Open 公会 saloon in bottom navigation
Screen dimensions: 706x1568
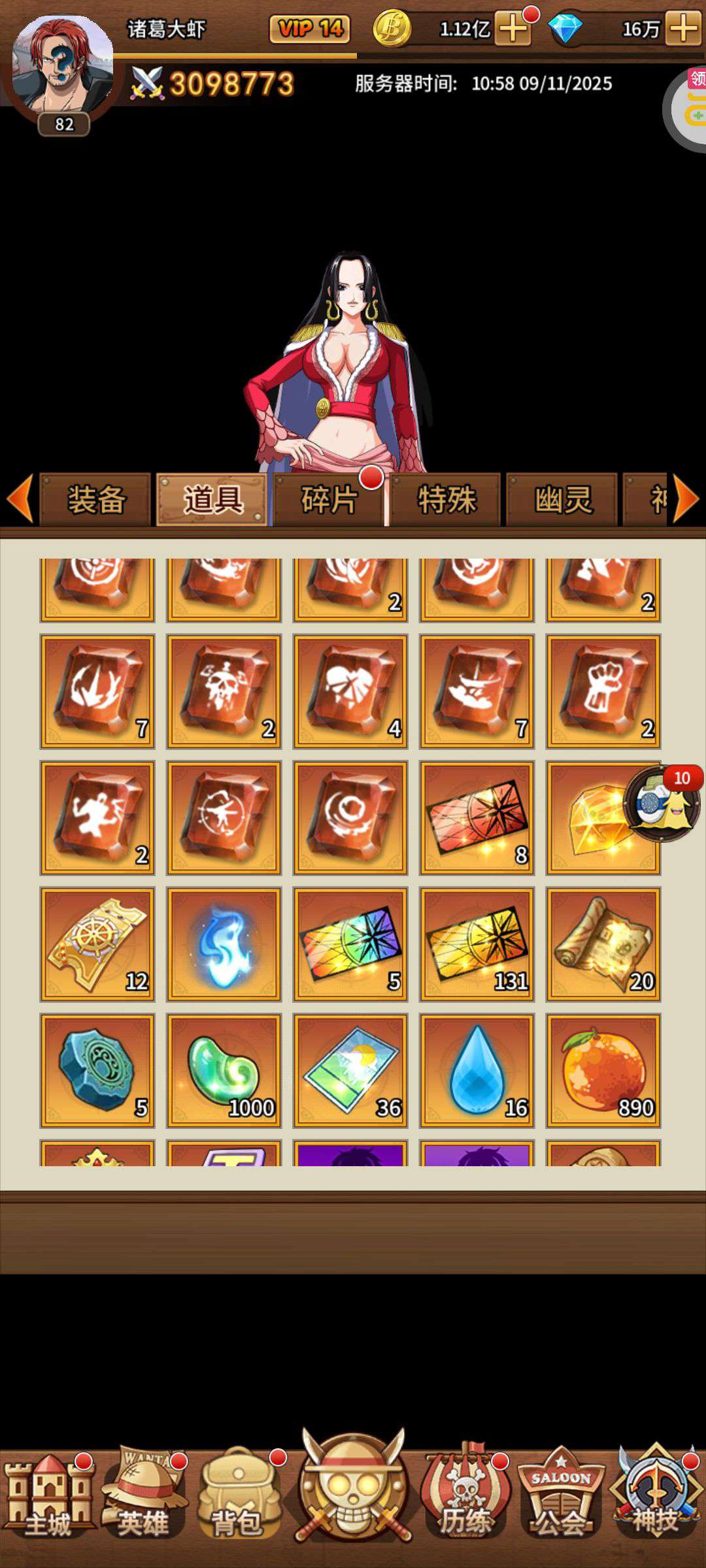(560, 1496)
